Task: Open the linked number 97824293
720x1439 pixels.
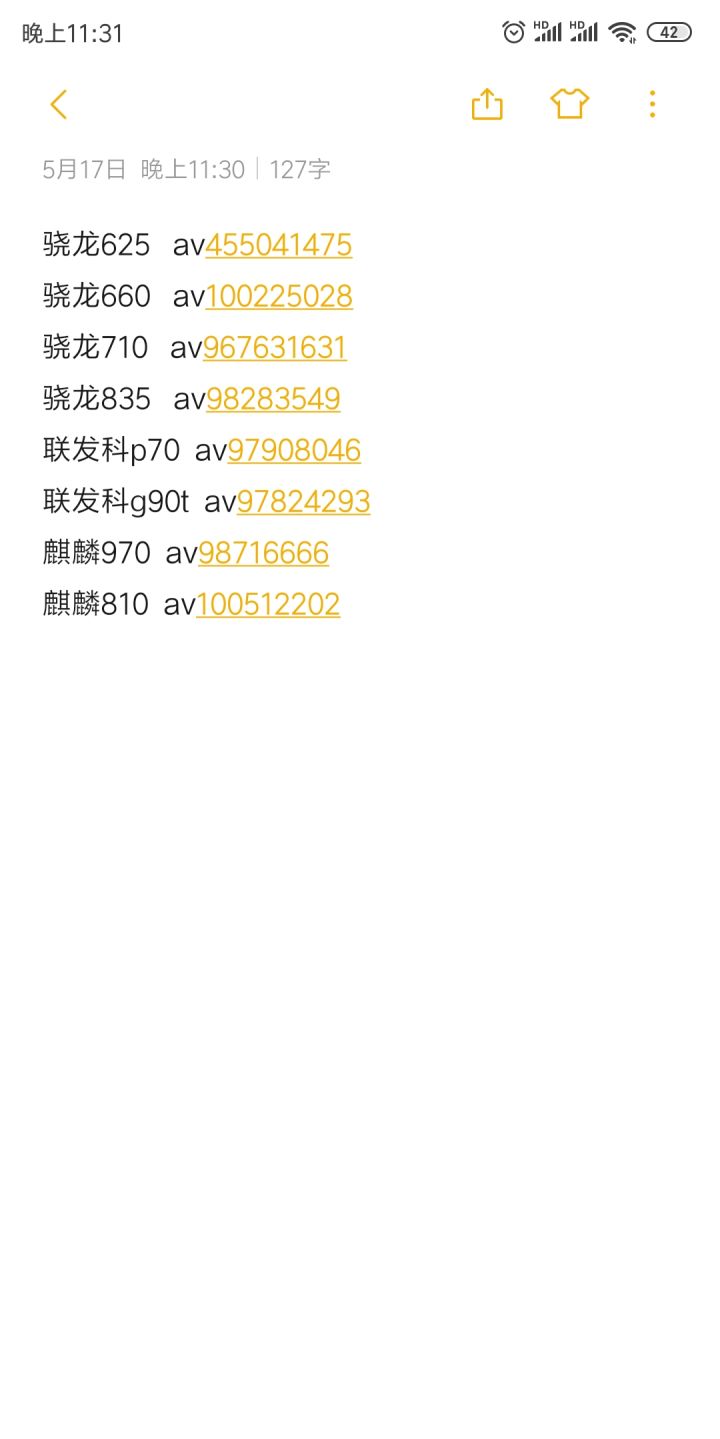Action: (x=303, y=502)
